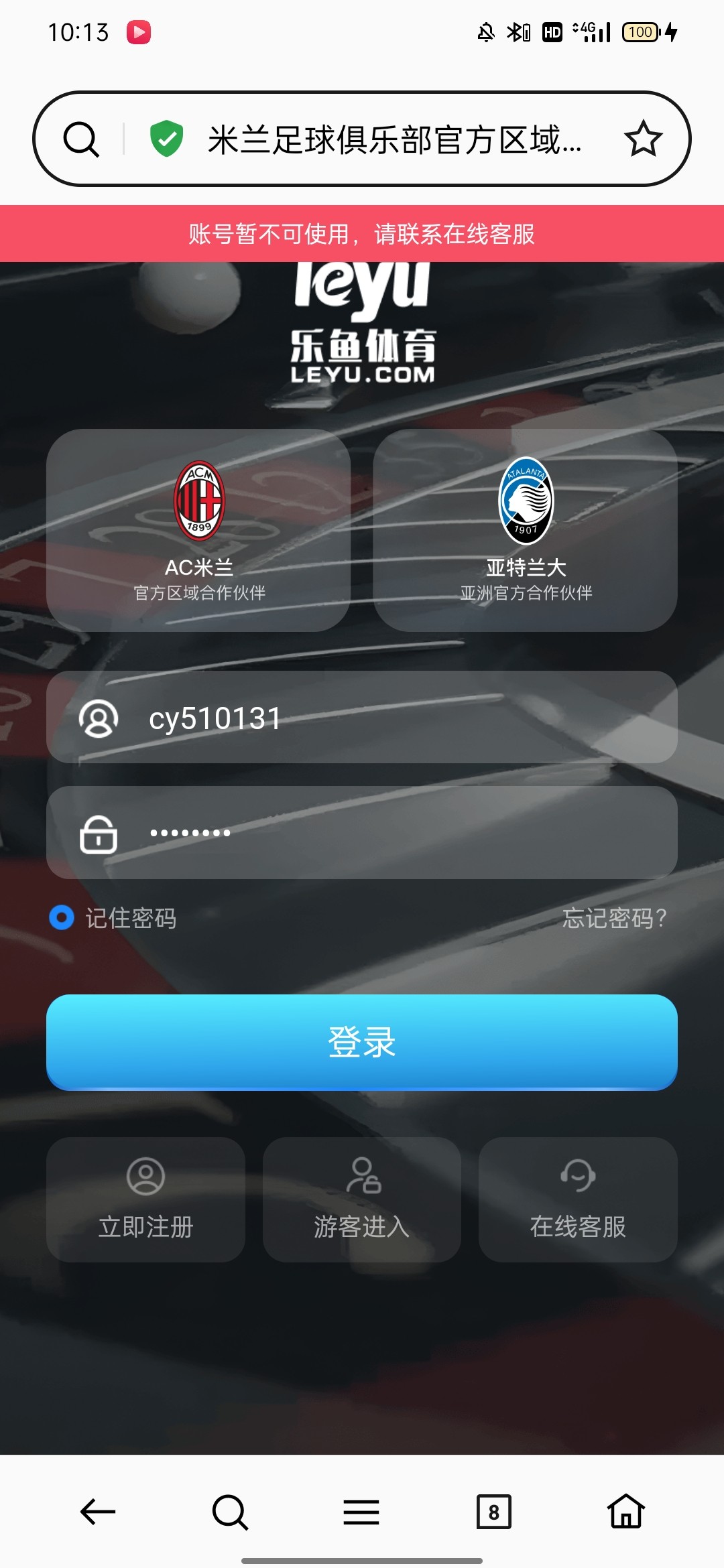Open the 忘记密码? link

(614, 917)
